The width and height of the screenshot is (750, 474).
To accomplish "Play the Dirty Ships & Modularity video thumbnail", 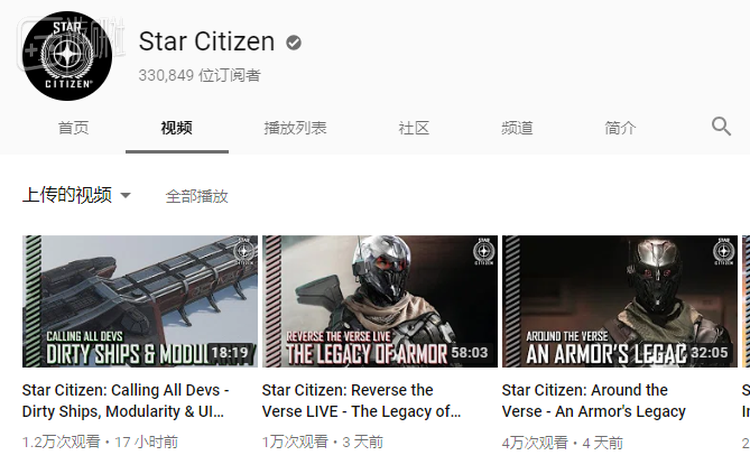I will click(x=139, y=301).
